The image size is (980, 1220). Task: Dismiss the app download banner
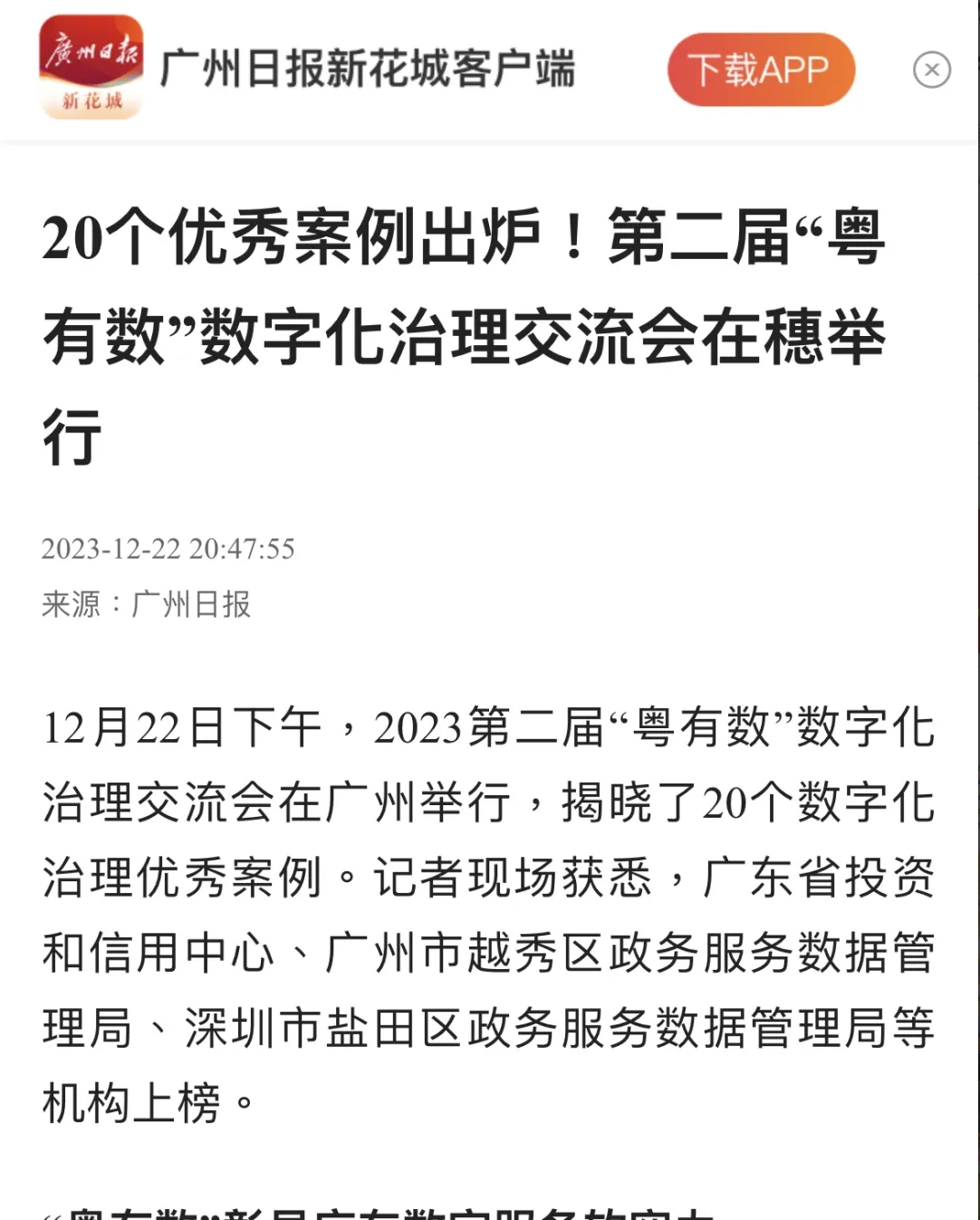(931, 70)
